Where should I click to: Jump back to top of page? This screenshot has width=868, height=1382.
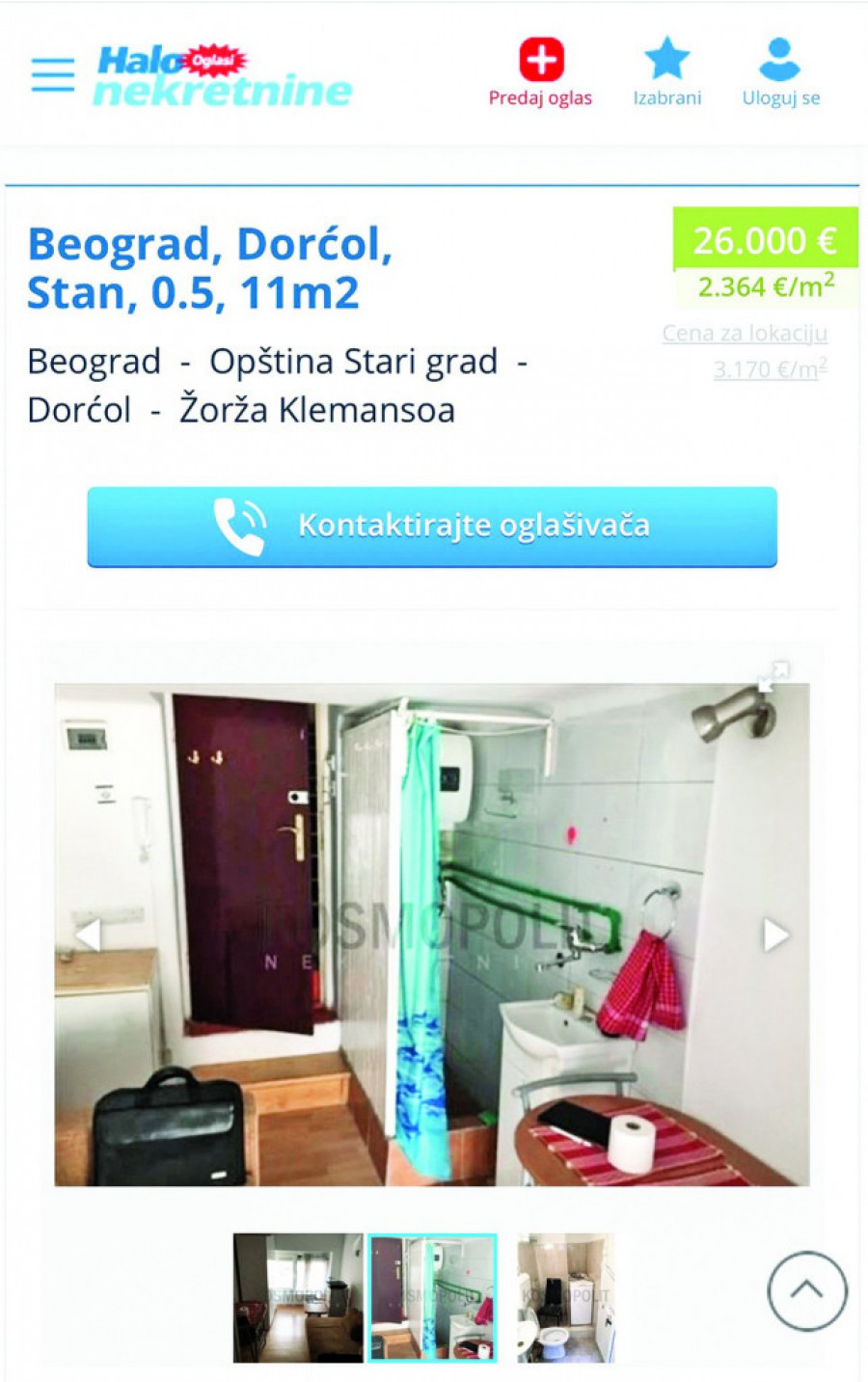coord(807,1291)
